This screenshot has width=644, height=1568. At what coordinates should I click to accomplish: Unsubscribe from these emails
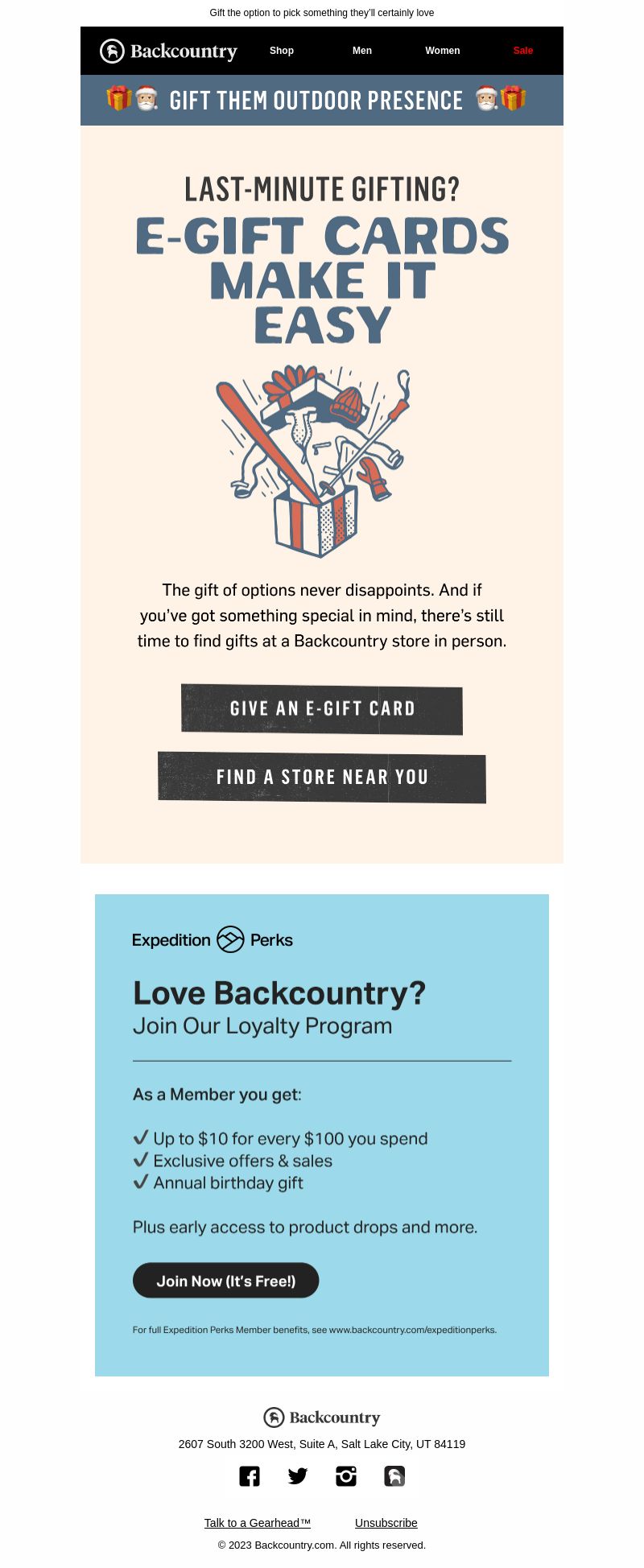pos(386,1523)
